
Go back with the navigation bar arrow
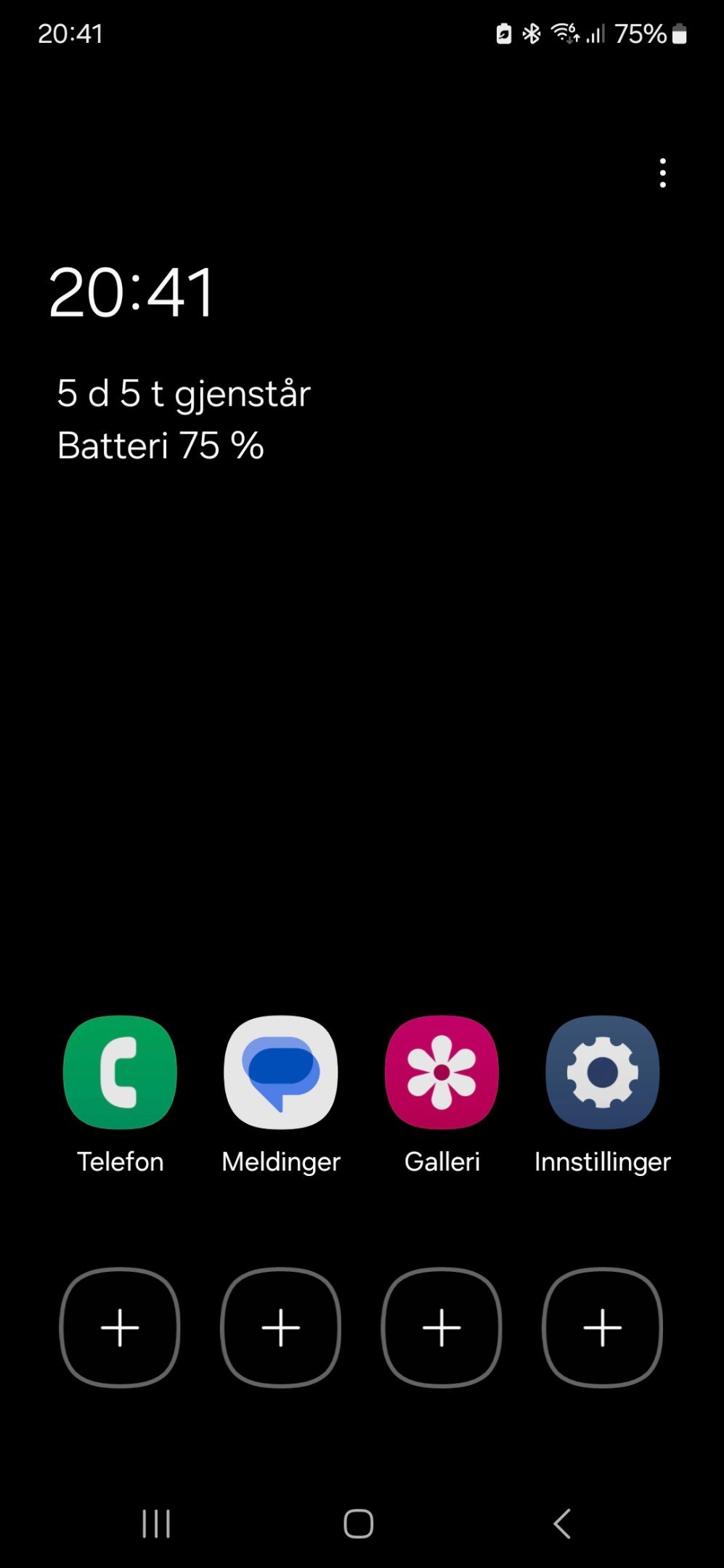(x=562, y=1524)
